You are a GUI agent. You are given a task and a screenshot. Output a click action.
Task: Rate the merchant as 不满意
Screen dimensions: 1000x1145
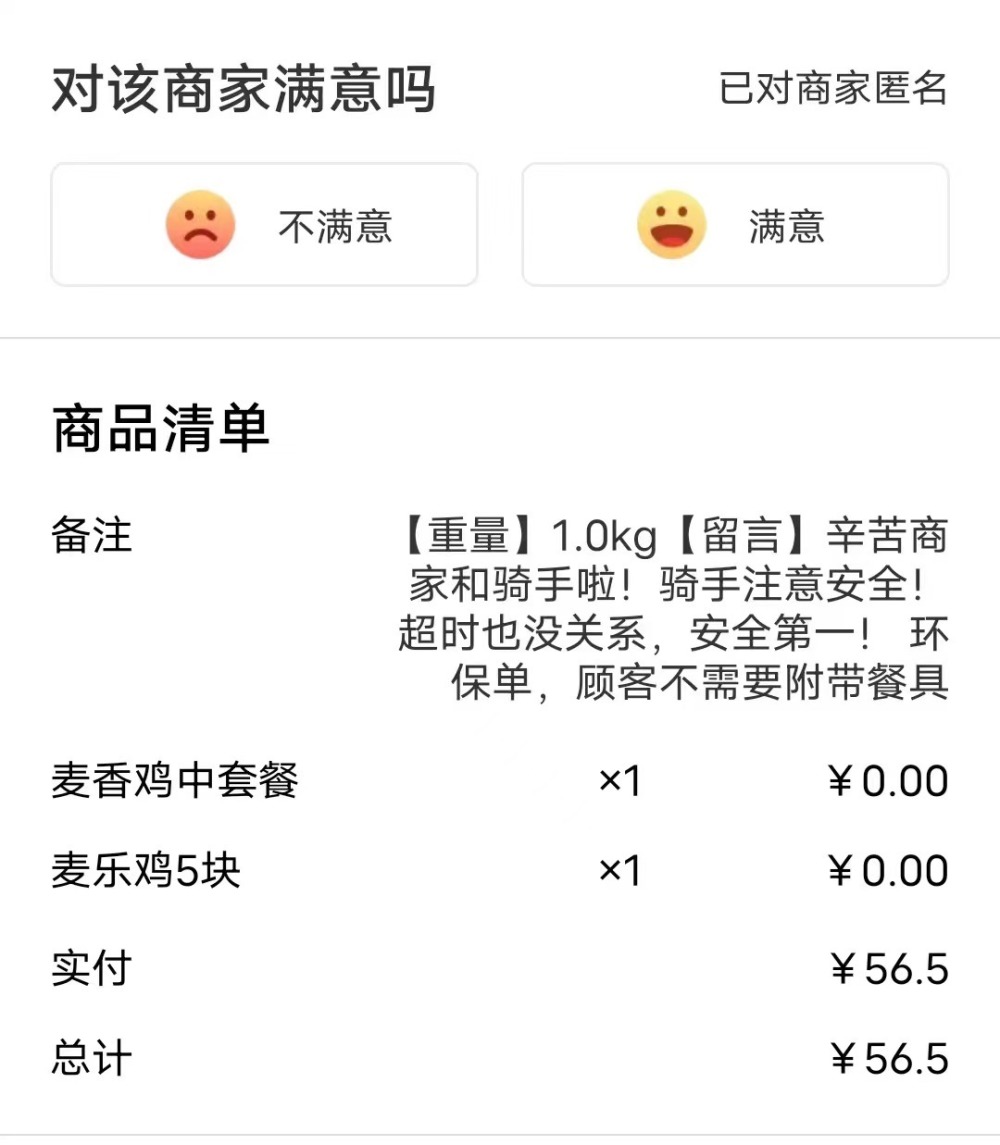264,225
